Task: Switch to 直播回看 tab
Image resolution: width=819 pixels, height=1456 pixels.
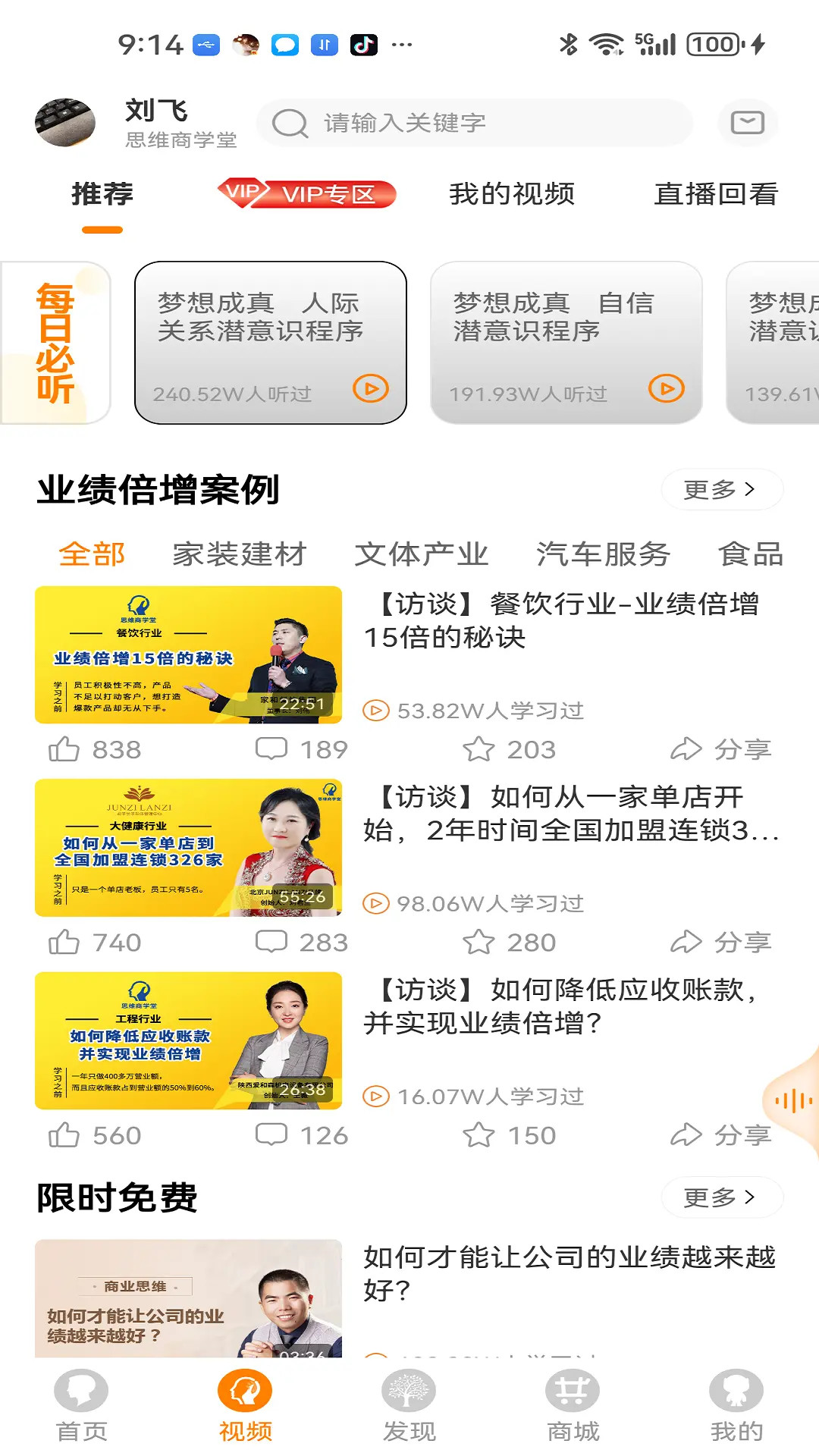Action: tap(716, 194)
